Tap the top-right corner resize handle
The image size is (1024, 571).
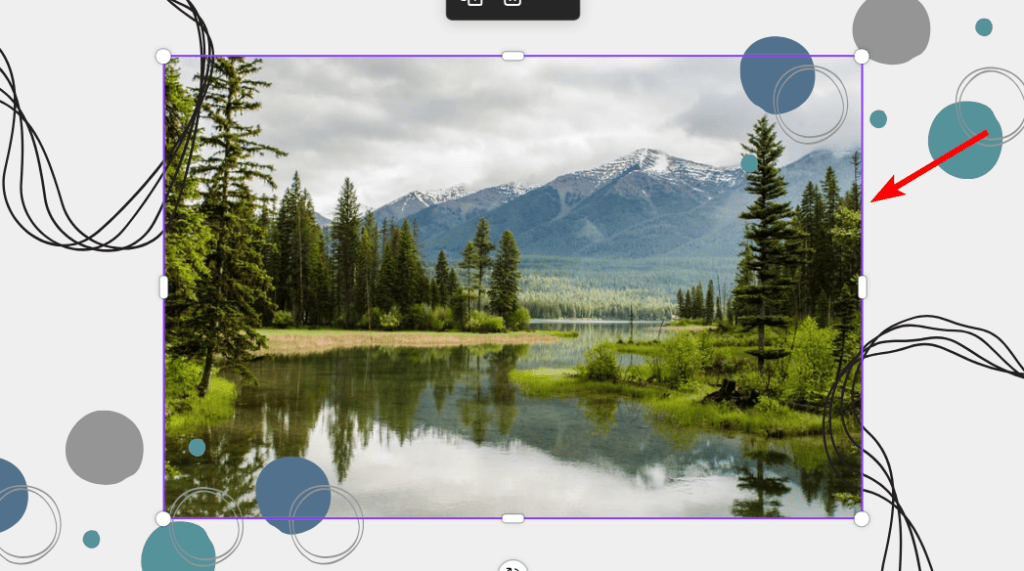pos(862,56)
